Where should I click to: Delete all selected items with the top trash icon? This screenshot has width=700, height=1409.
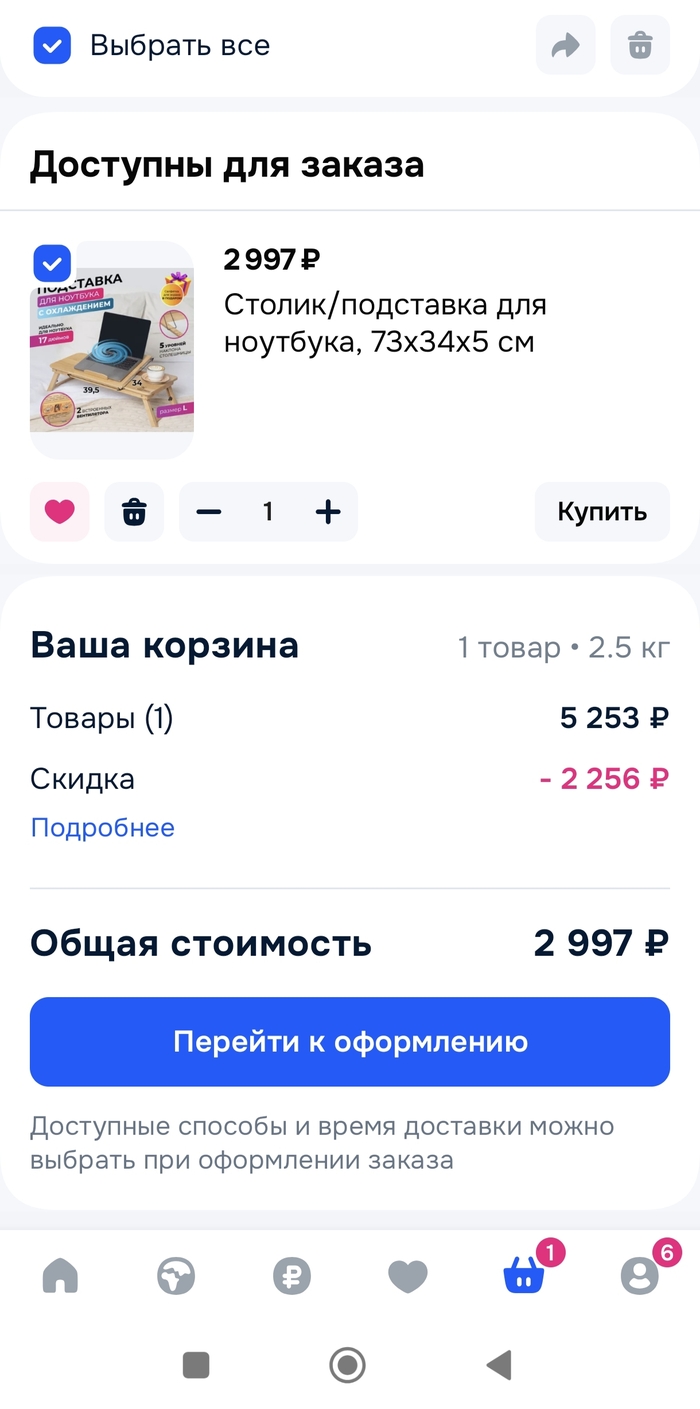coord(640,46)
